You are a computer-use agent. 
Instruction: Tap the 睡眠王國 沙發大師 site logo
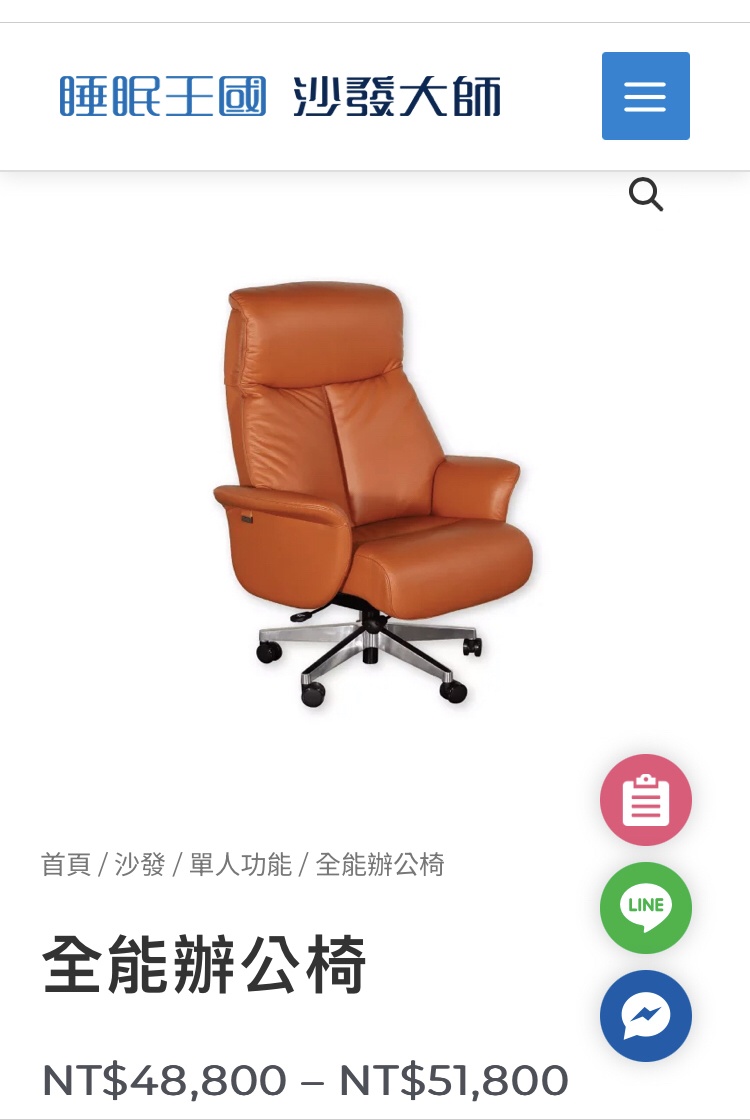click(280, 97)
